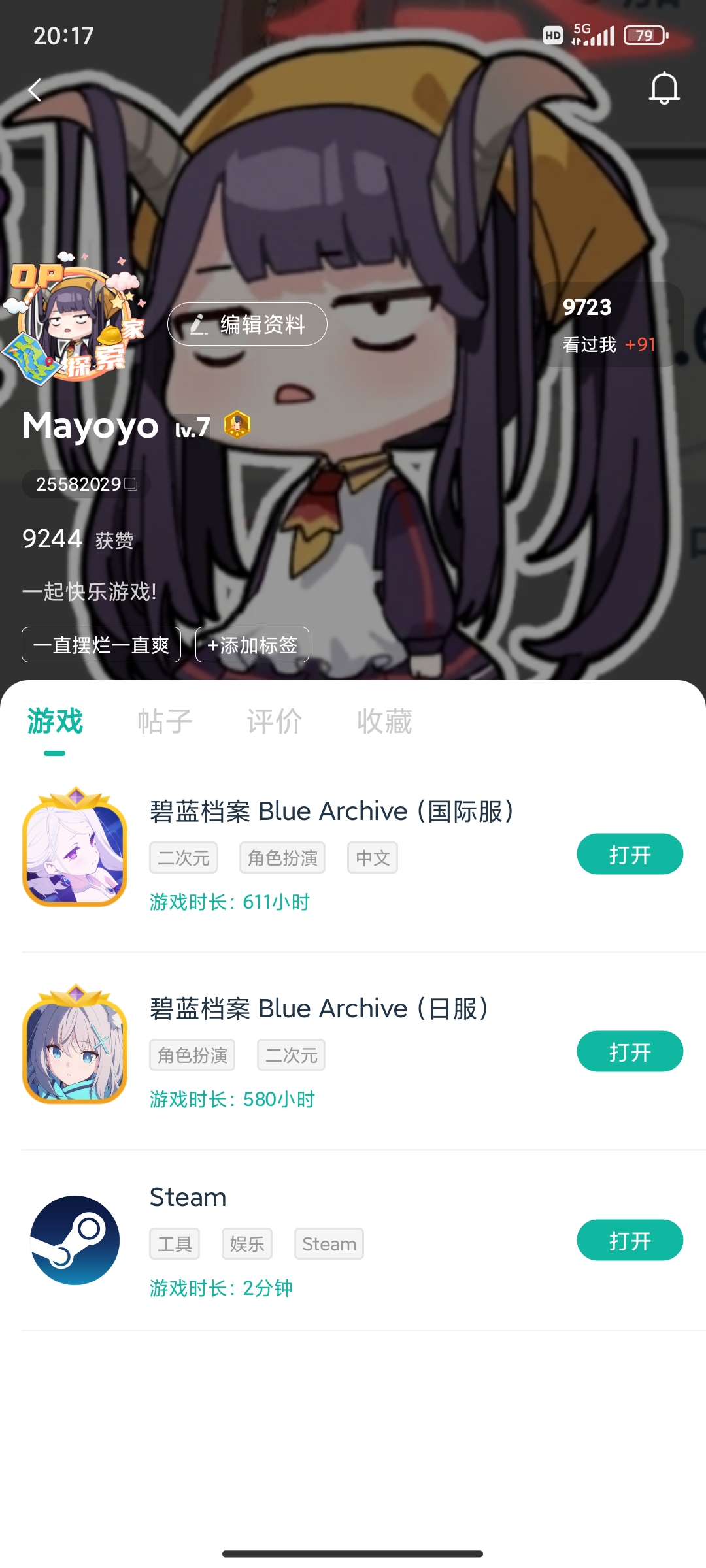Add a new tag with +添加标签
The width and height of the screenshot is (706, 1568).
coord(252,645)
